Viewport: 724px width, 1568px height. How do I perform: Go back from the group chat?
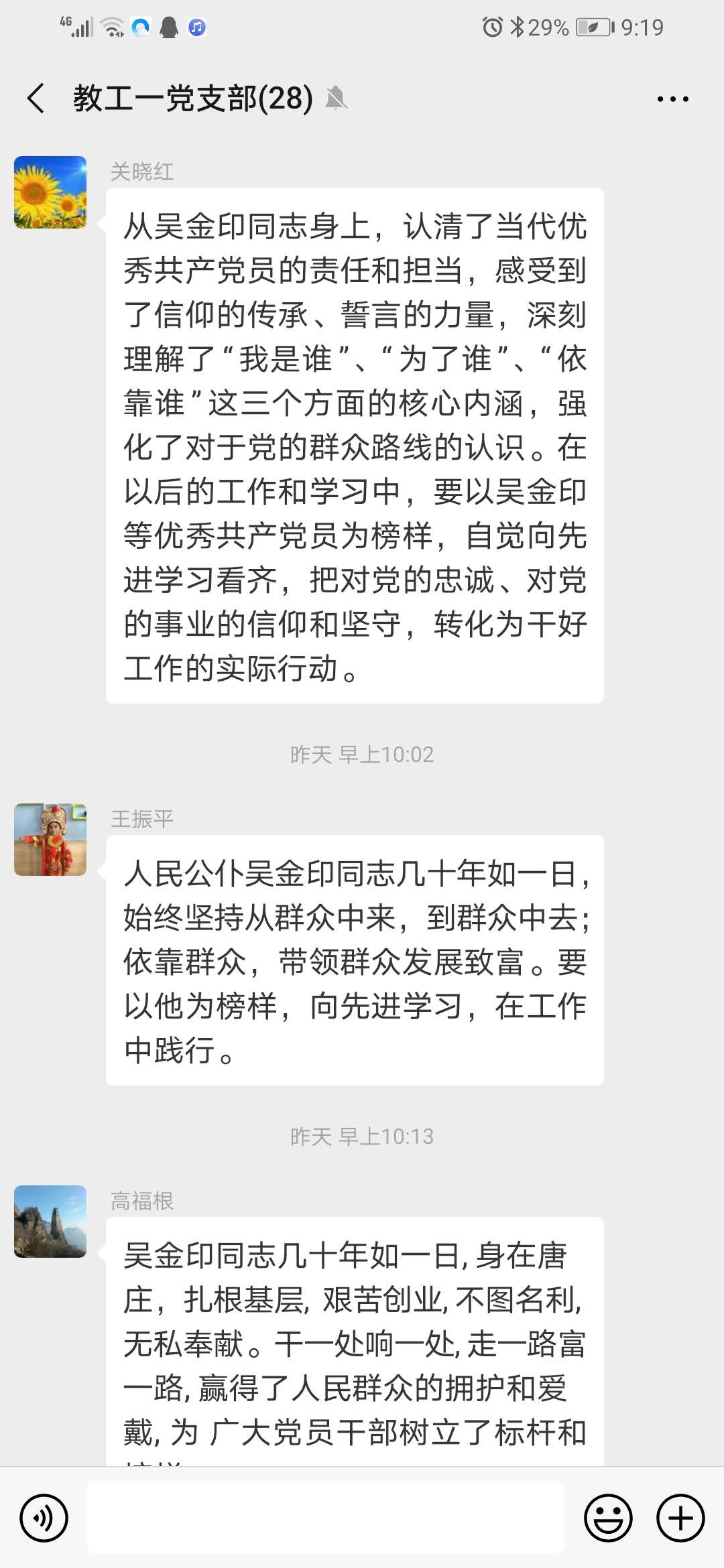click(36, 99)
